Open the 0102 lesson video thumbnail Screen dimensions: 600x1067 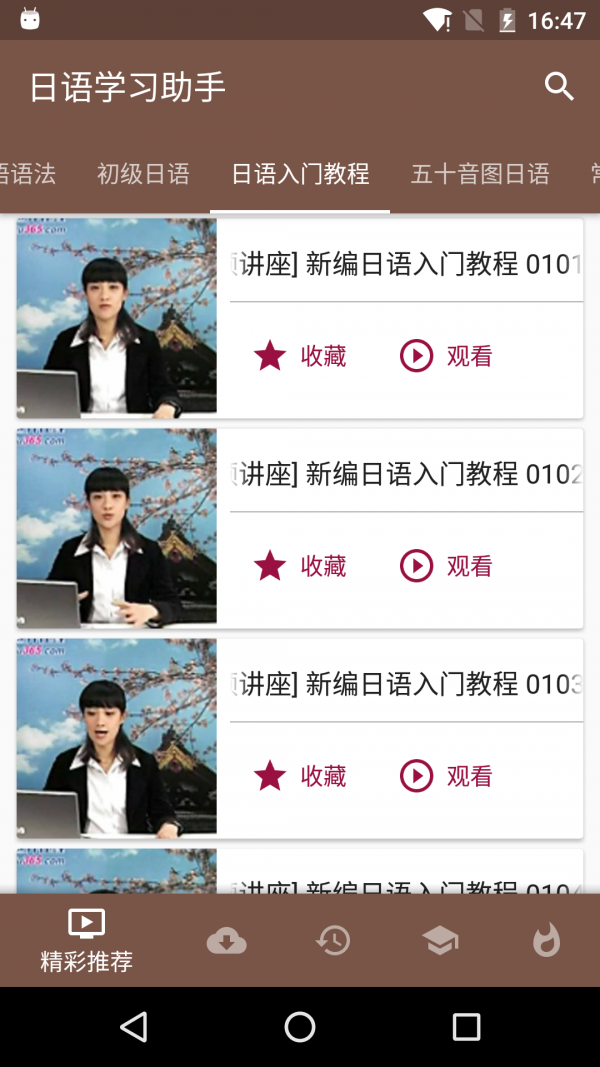tap(117, 528)
